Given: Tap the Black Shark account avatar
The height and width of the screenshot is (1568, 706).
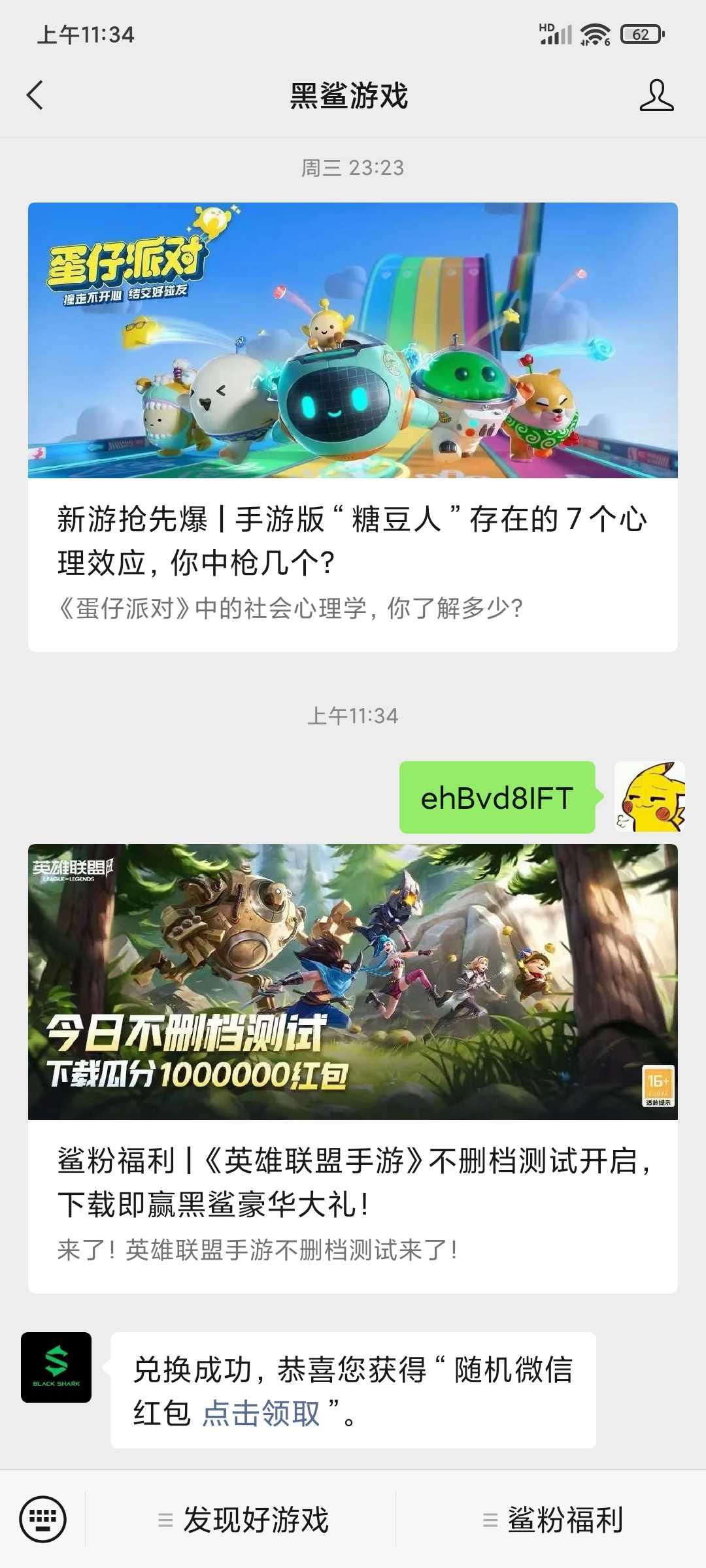Looking at the screenshot, I should click(56, 1367).
